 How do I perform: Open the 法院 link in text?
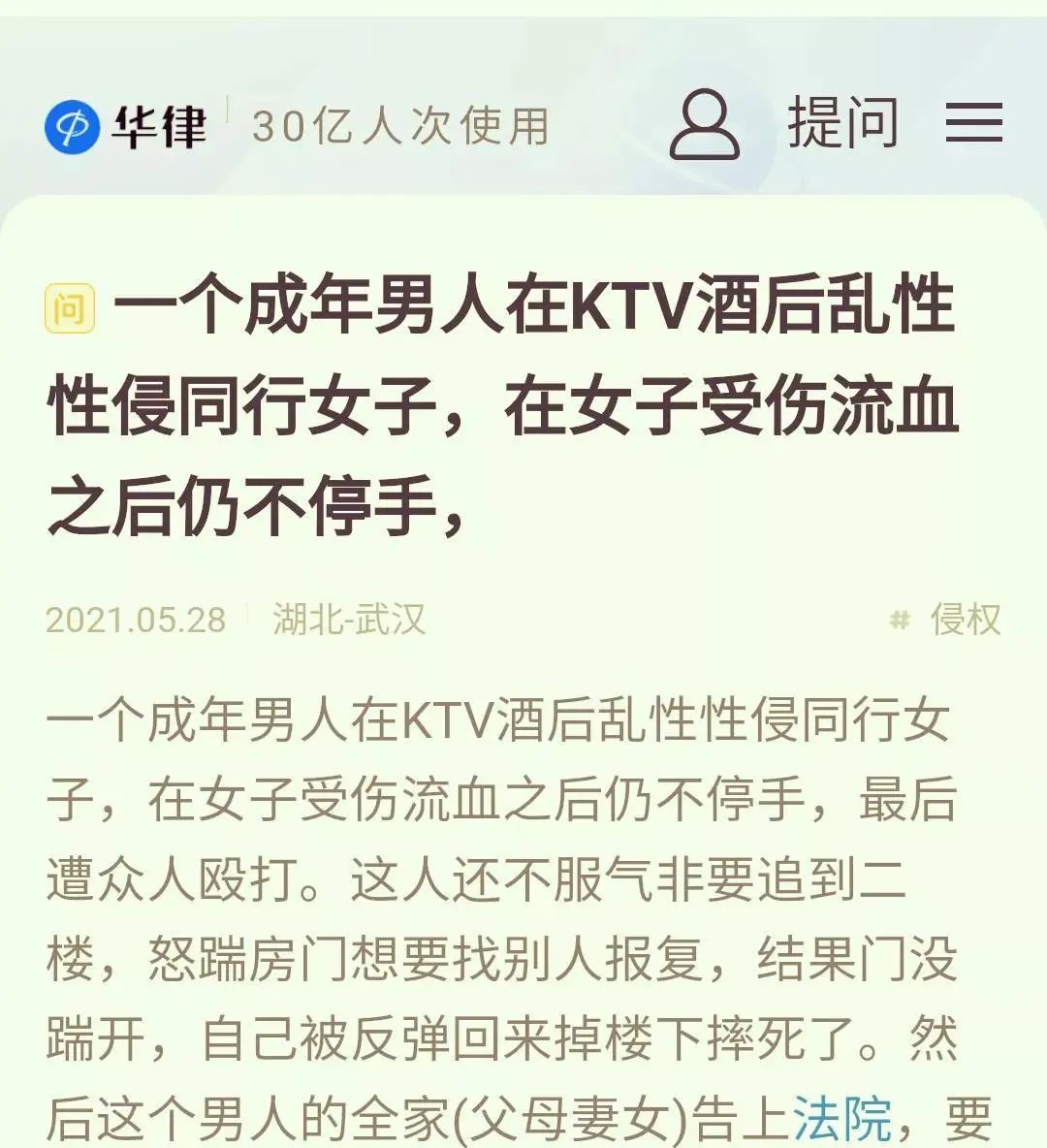tap(842, 1119)
